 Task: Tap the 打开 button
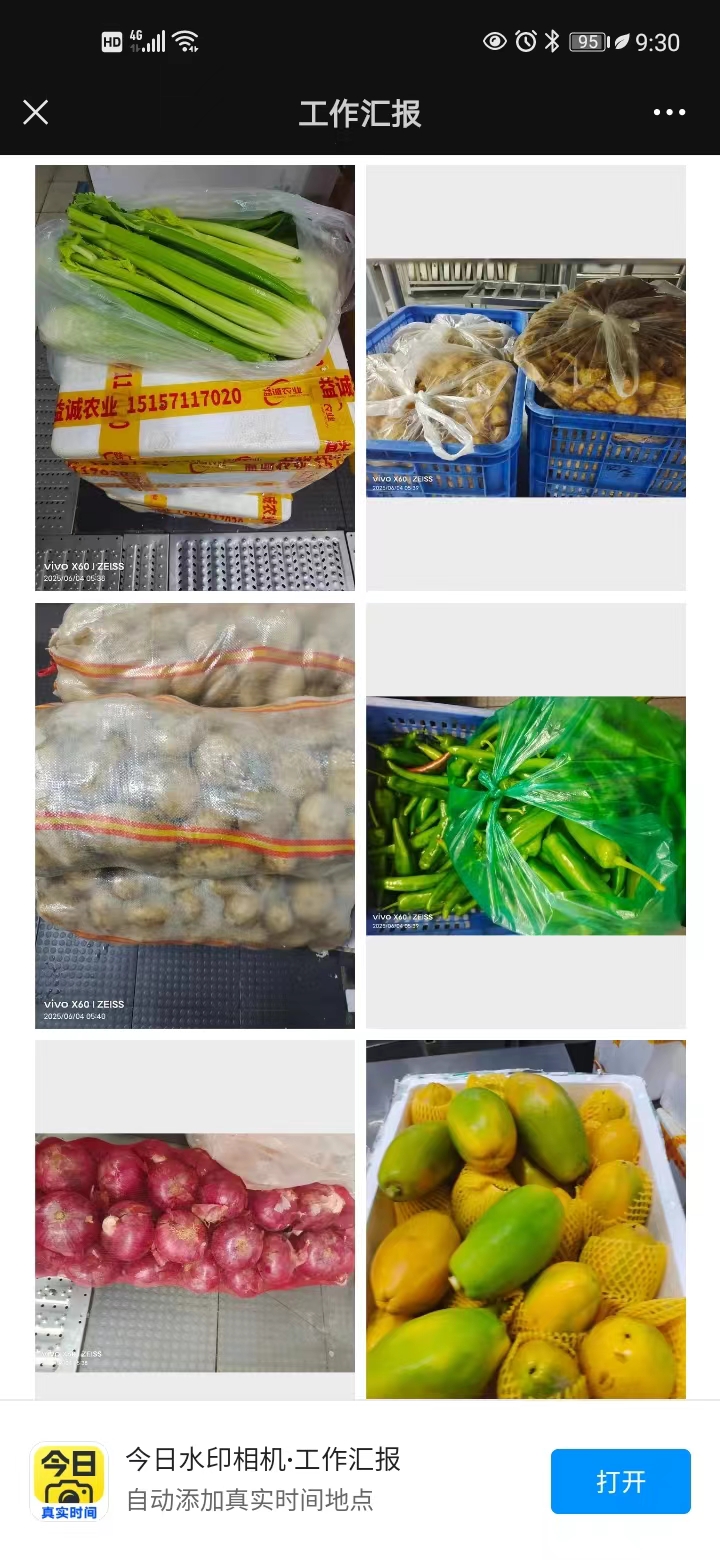620,1481
